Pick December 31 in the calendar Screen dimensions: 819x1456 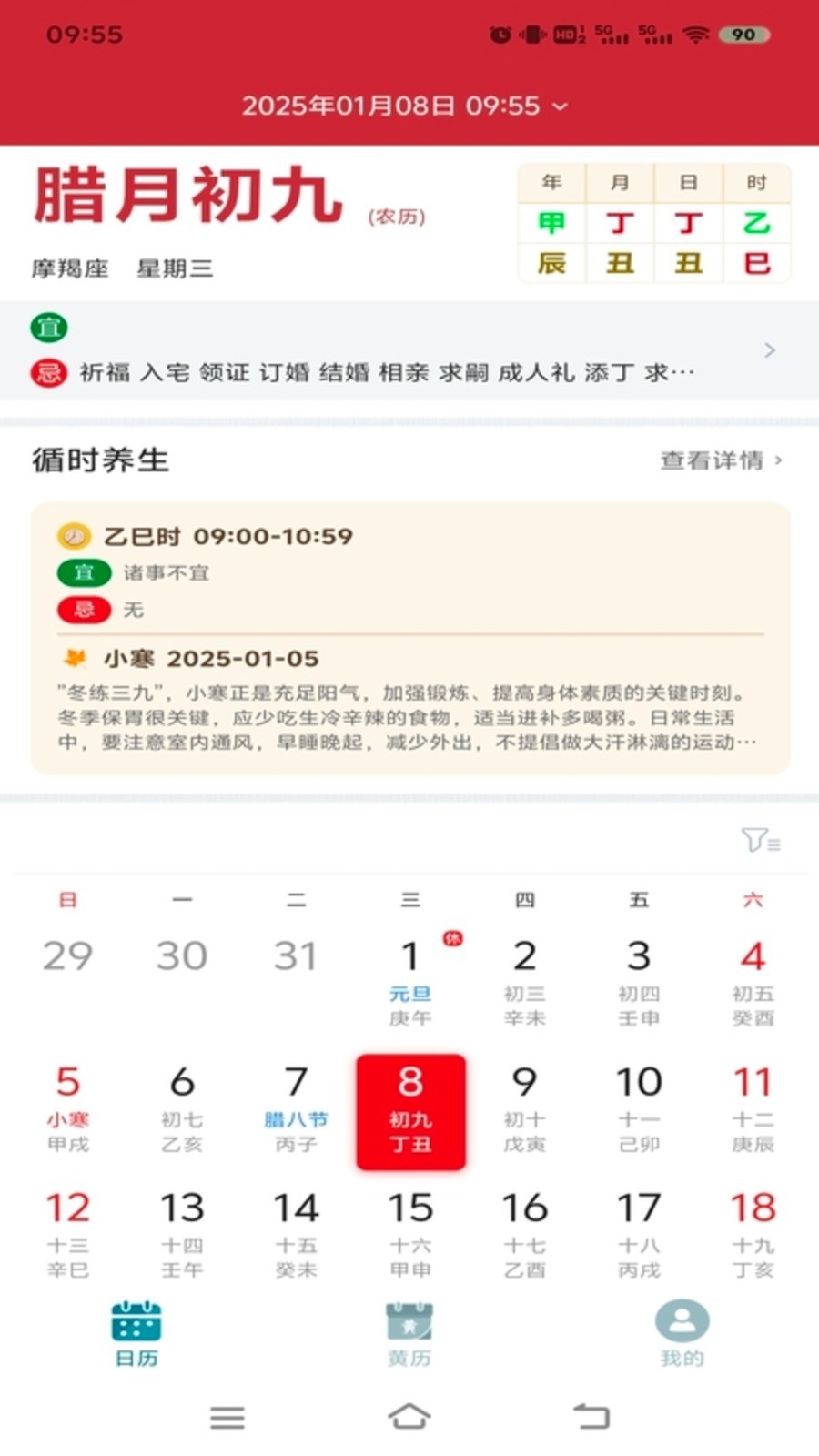pyautogui.click(x=296, y=957)
